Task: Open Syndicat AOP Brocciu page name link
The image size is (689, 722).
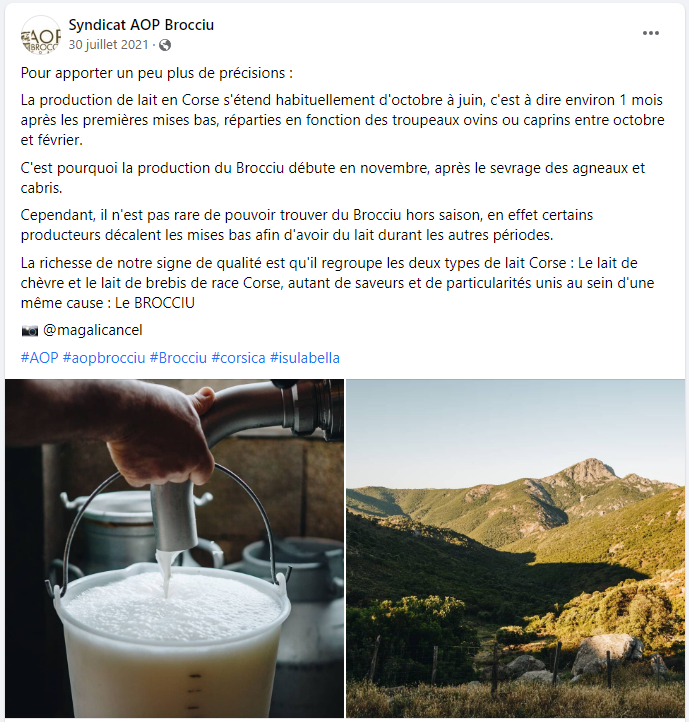Action: (141, 25)
